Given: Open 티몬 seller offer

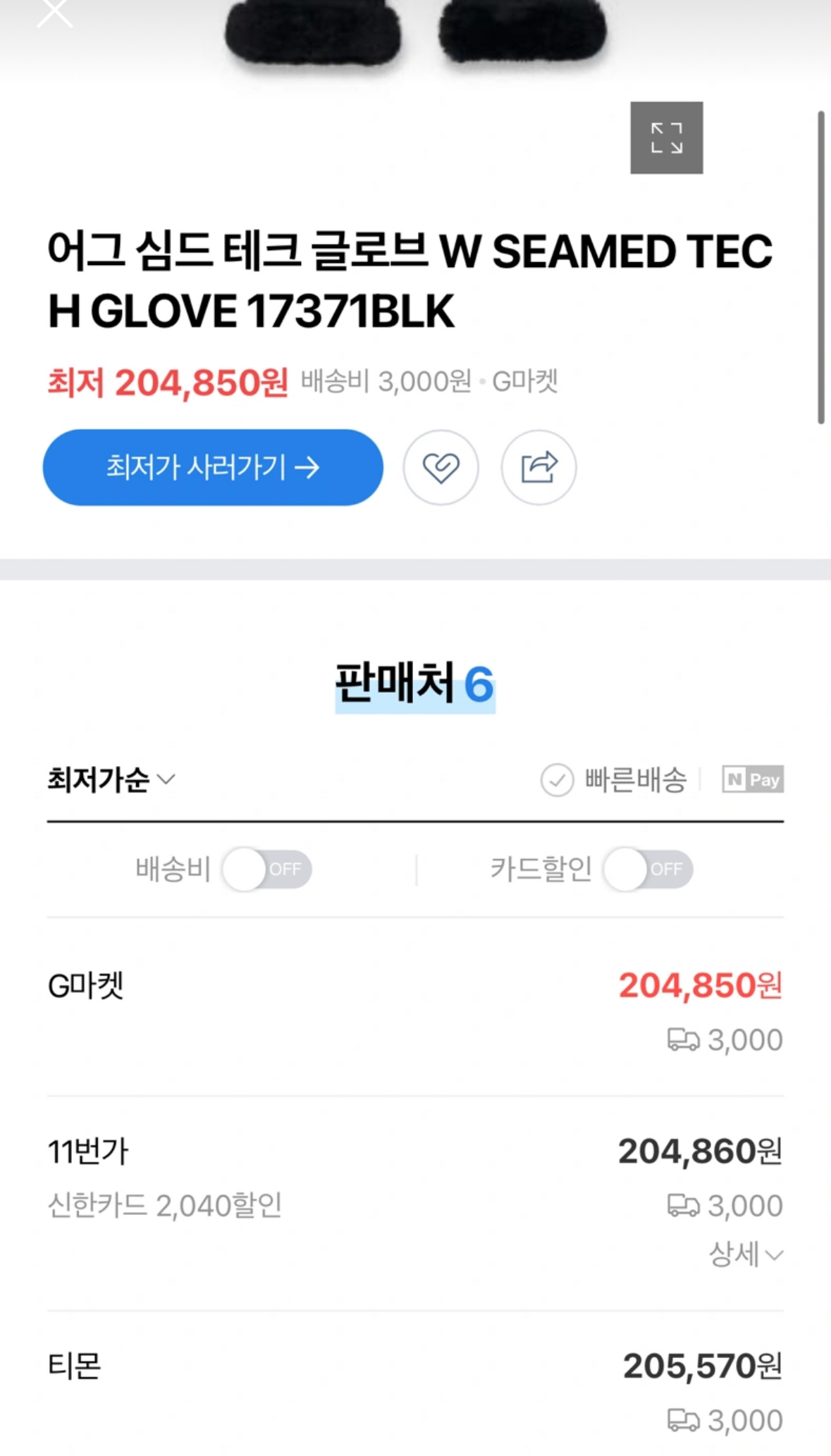Looking at the screenshot, I should point(415,1385).
